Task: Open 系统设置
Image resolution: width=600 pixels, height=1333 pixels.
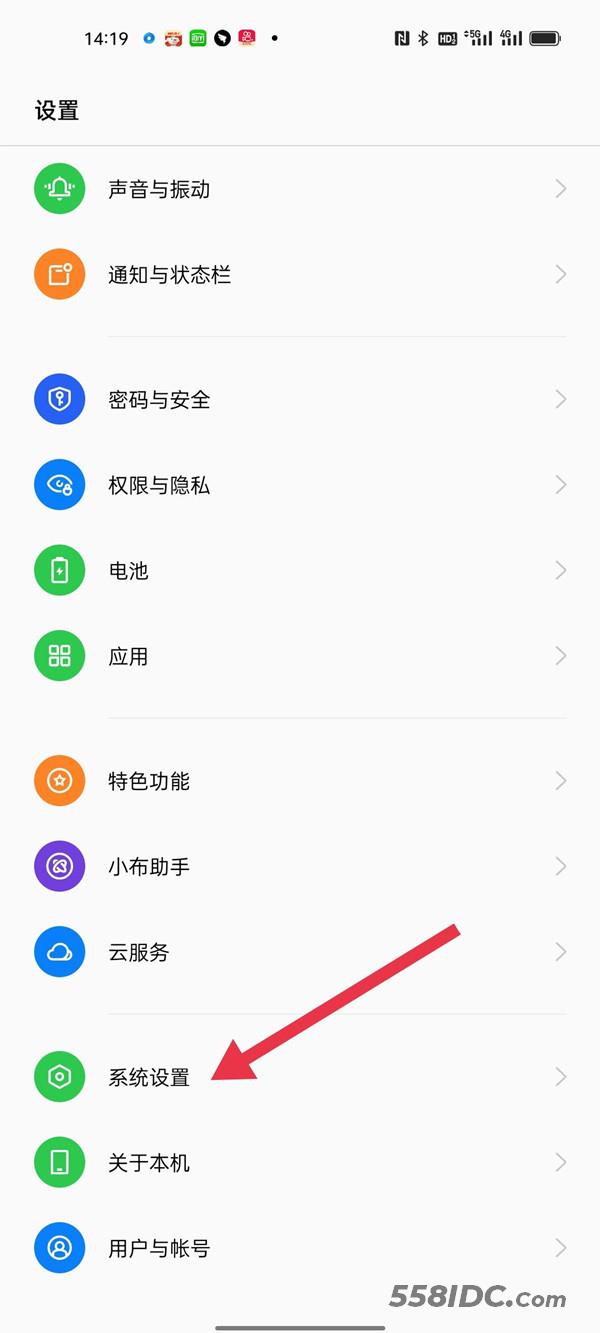Action: [300, 1077]
